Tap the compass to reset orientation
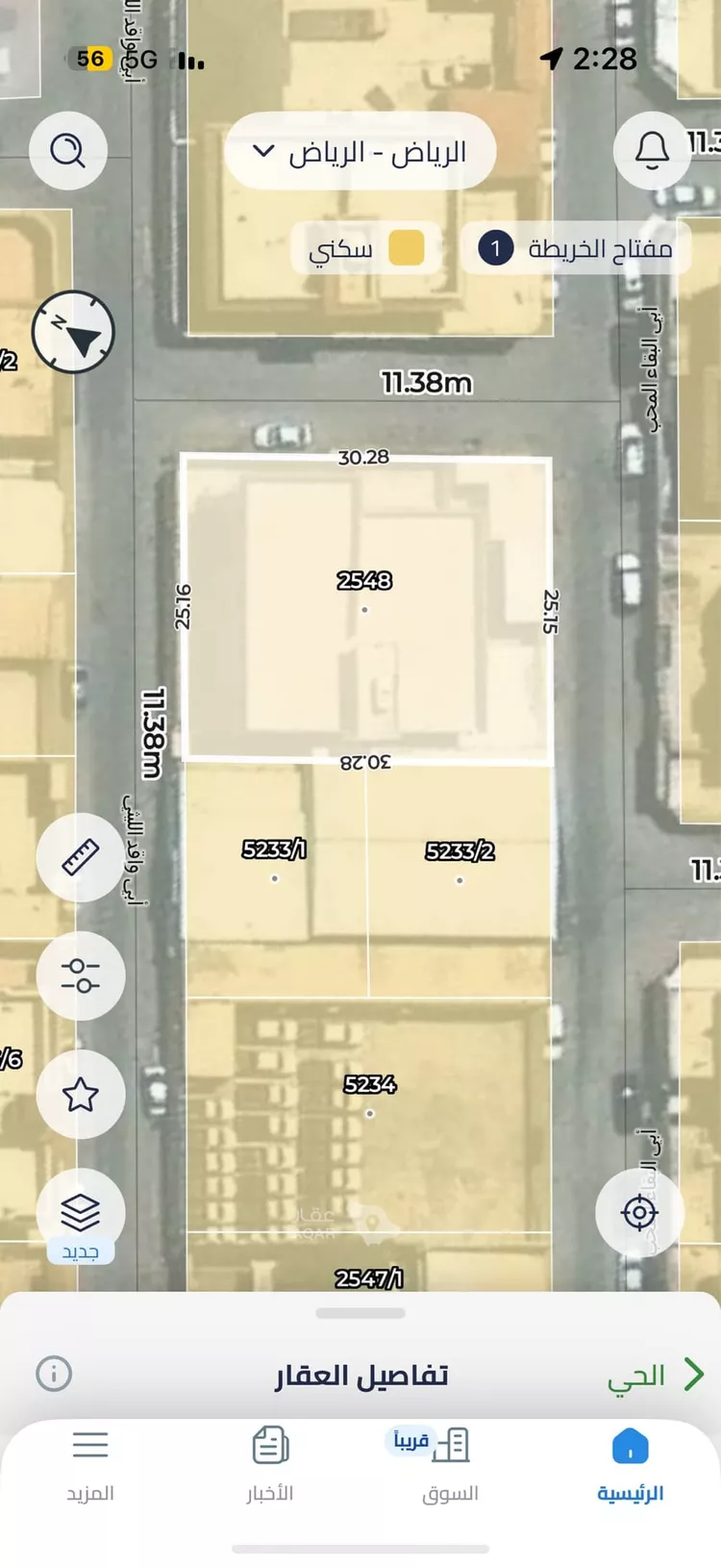 [x=73, y=333]
